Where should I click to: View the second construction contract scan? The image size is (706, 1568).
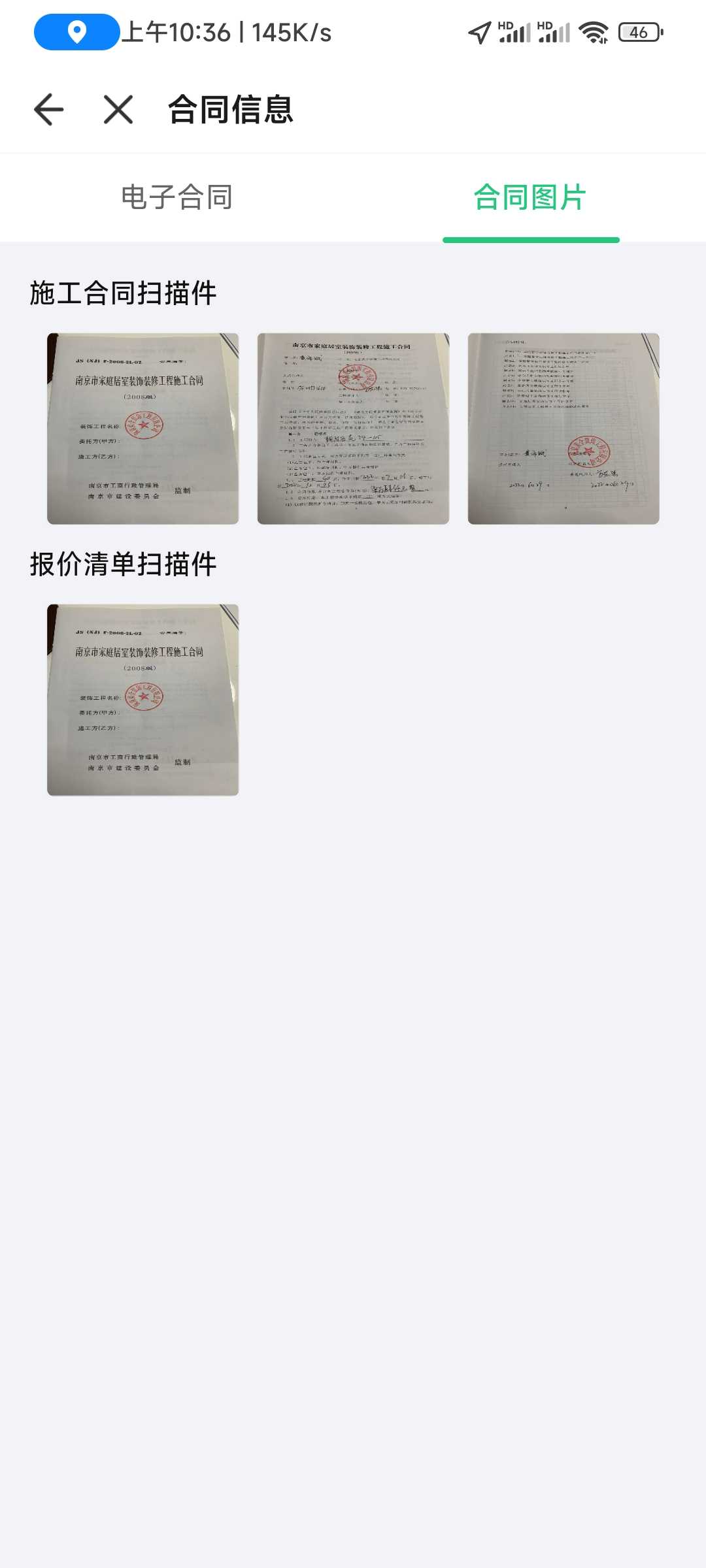(x=353, y=429)
